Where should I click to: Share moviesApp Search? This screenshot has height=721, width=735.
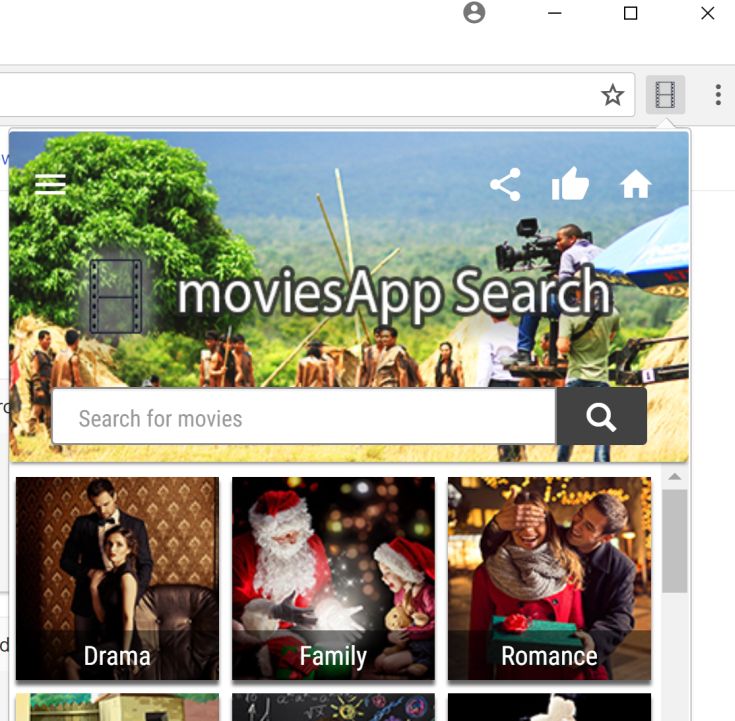point(505,184)
